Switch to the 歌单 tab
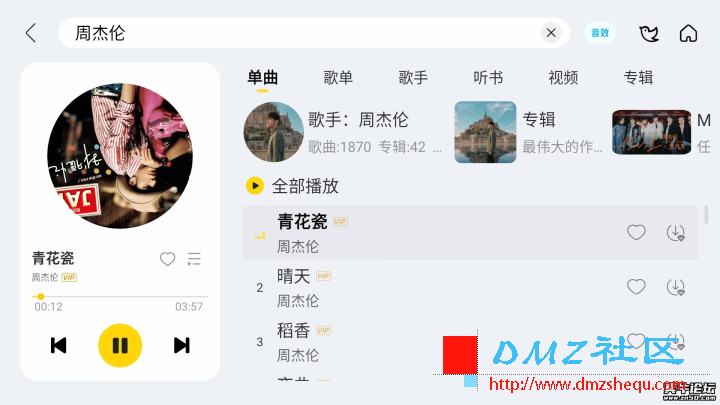Viewport: 720px width, 405px height. point(338,78)
